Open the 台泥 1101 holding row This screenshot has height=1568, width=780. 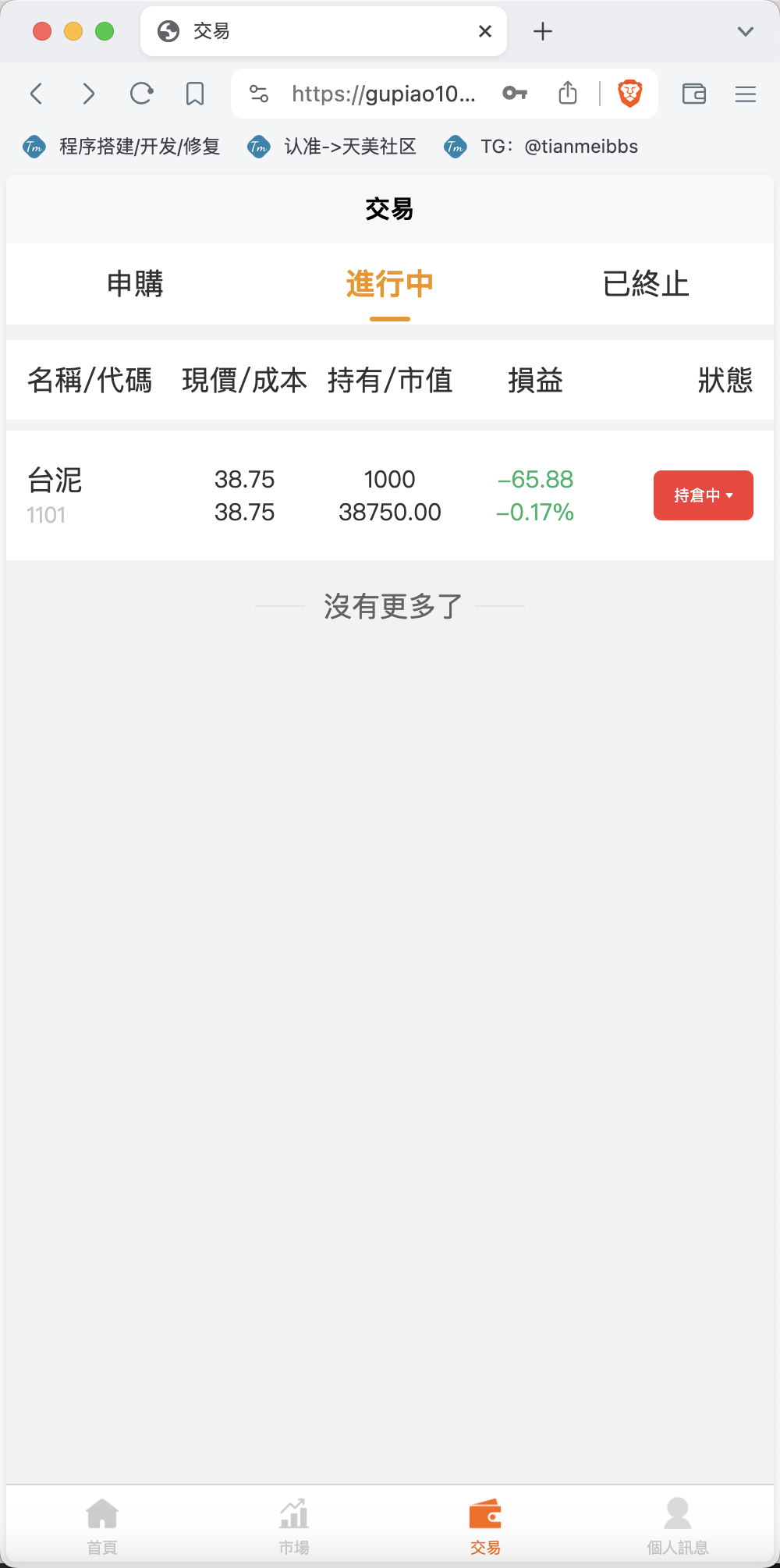pos(390,495)
